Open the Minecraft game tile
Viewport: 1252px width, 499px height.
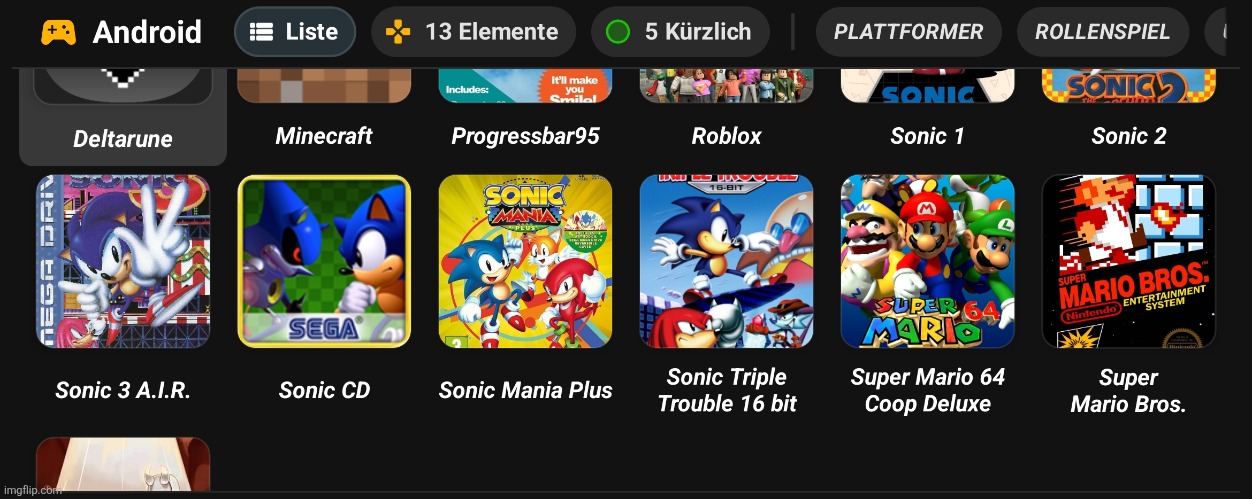click(x=324, y=100)
